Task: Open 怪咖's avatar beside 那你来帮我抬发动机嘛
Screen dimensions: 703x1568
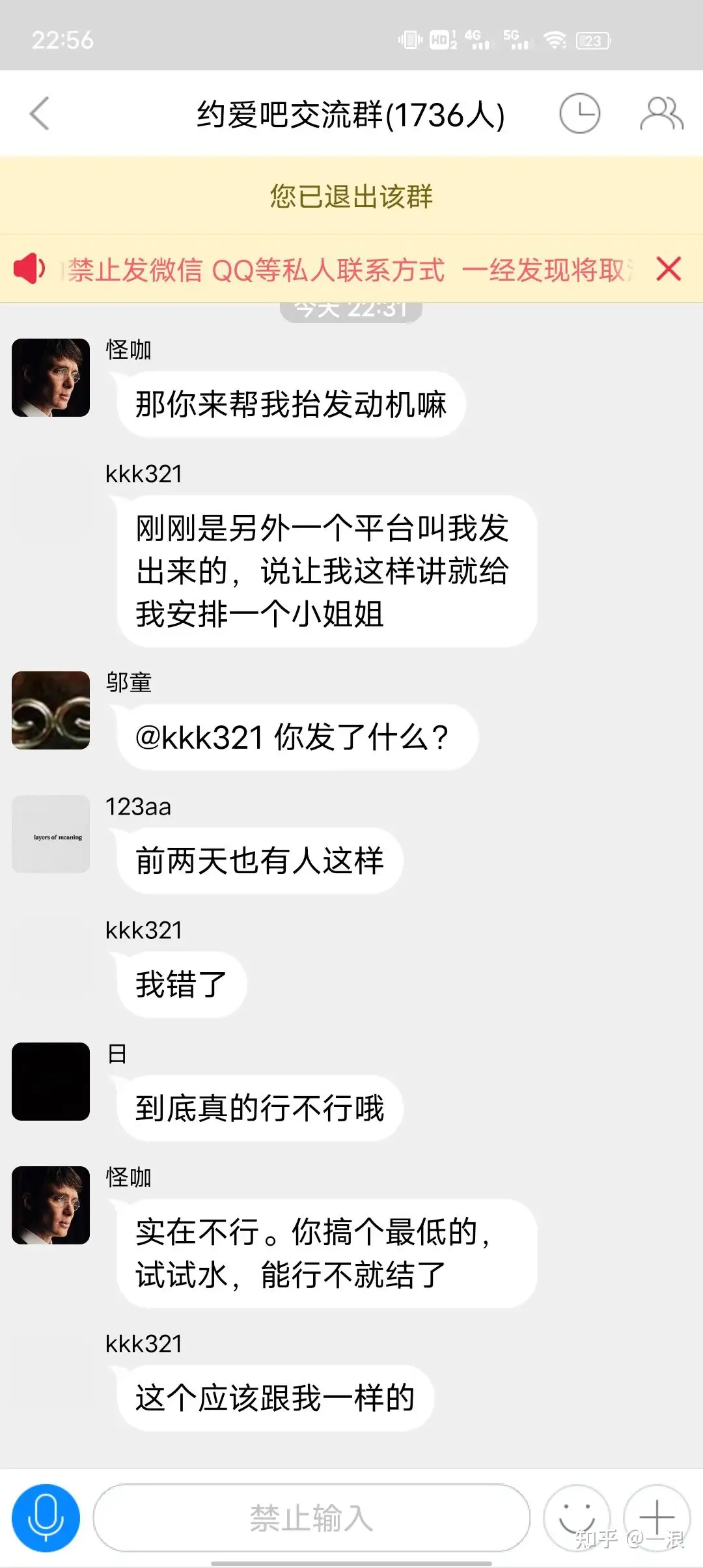Action: pyautogui.click(x=51, y=377)
